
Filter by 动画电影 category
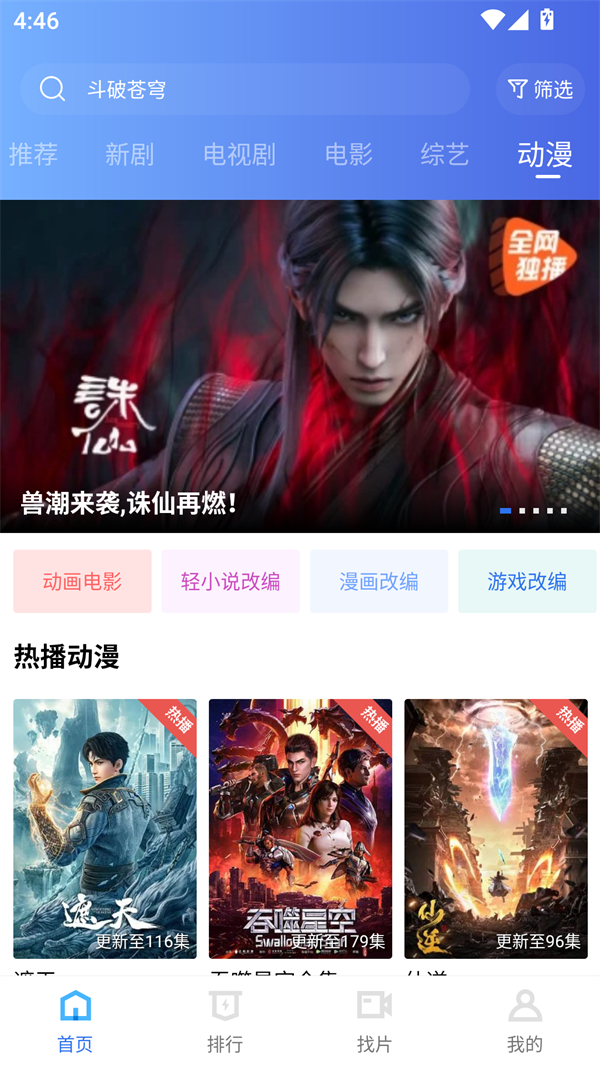tap(82, 581)
